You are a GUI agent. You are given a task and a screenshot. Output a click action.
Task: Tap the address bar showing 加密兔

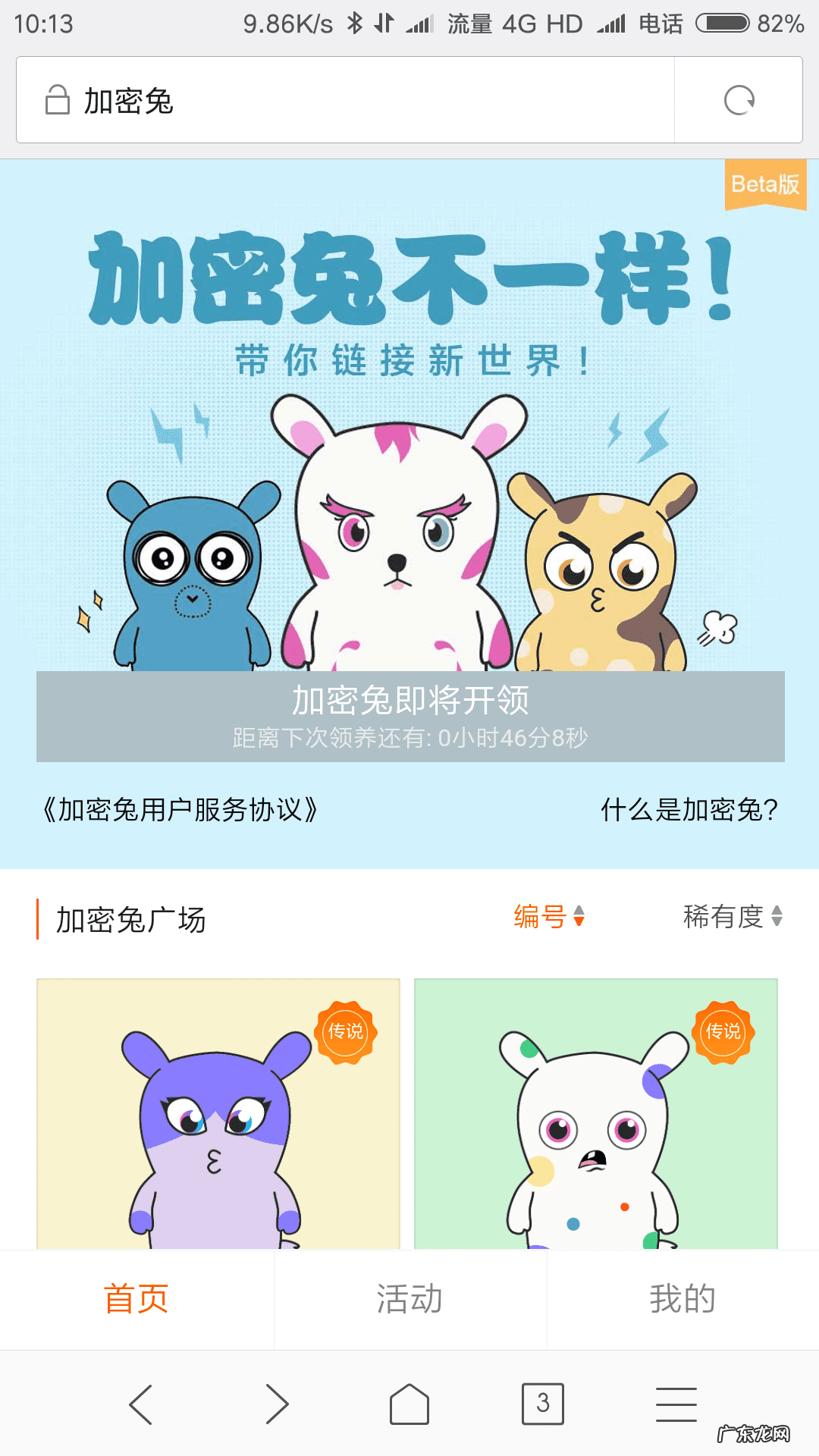(x=341, y=99)
